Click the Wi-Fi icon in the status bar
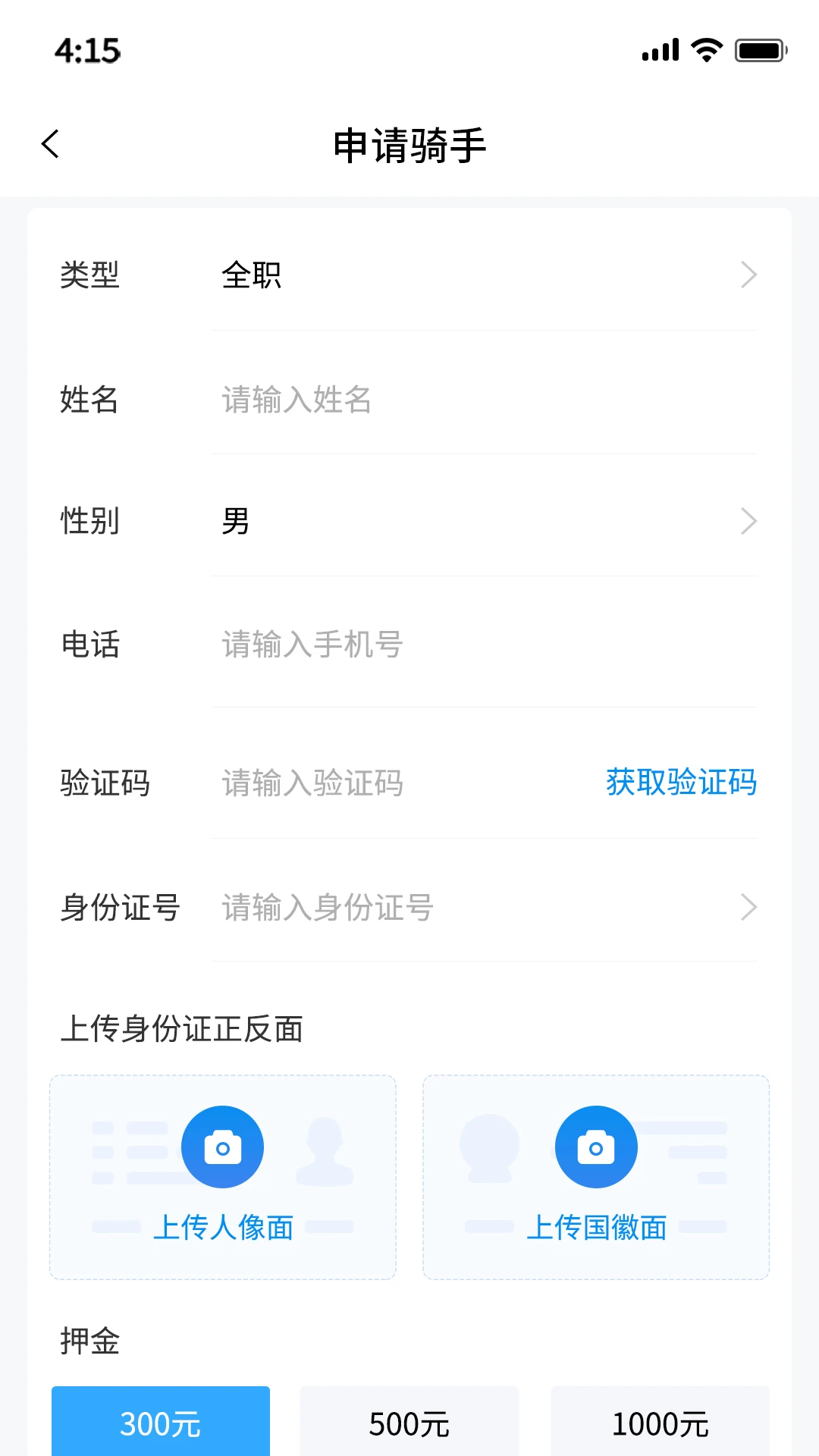819x1456 pixels. (705, 50)
